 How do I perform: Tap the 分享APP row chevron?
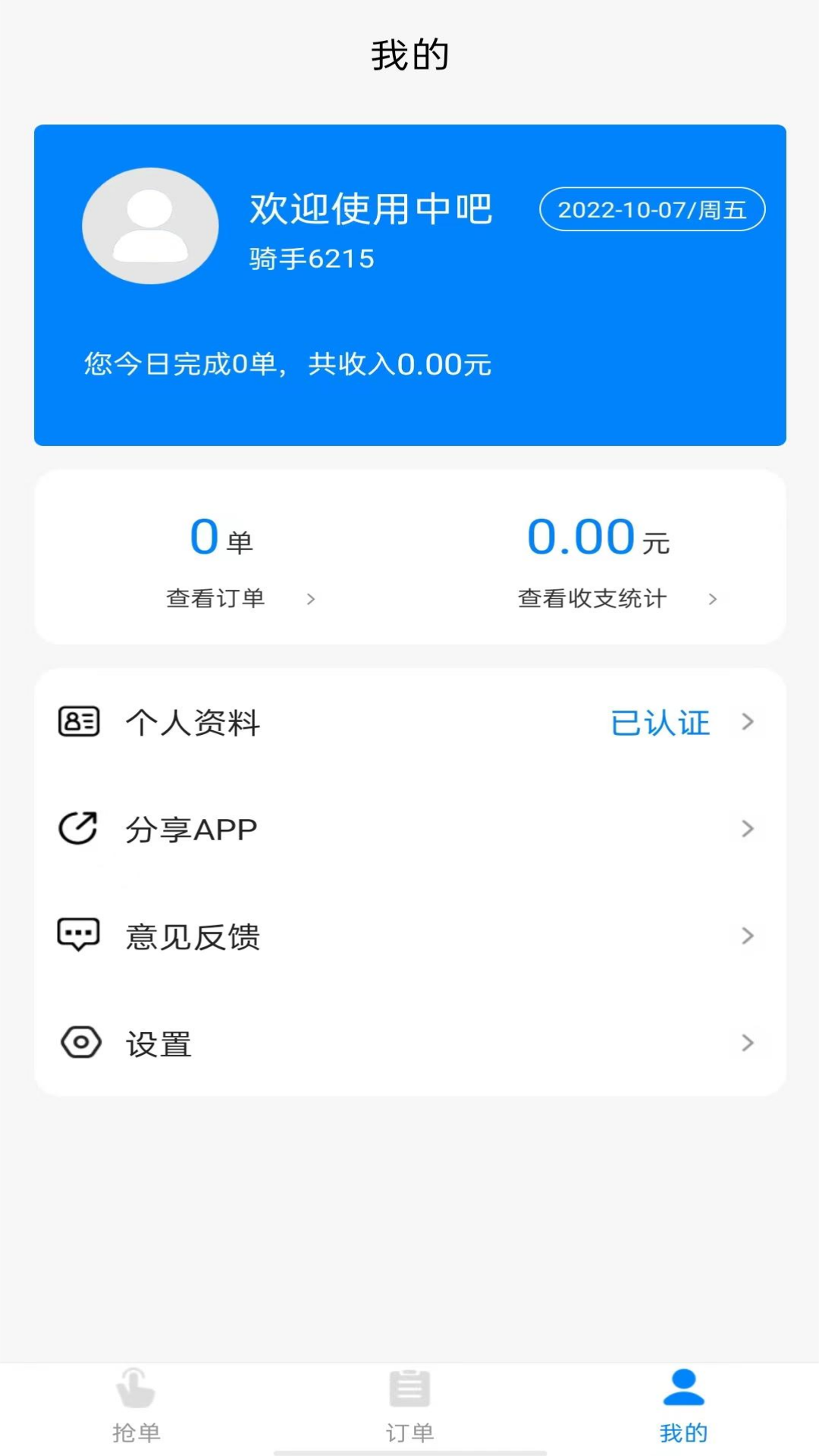click(748, 828)
